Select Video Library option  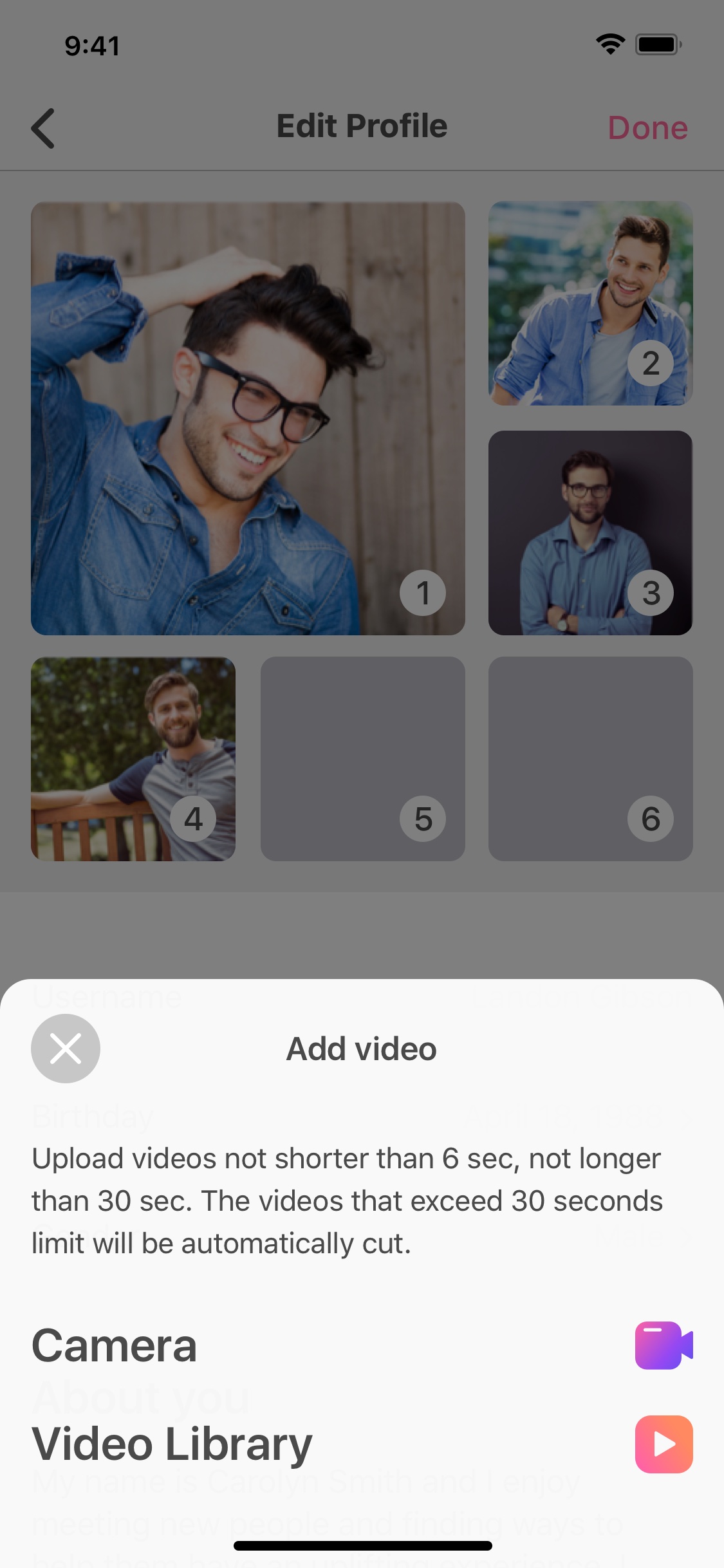[362, 1444]
